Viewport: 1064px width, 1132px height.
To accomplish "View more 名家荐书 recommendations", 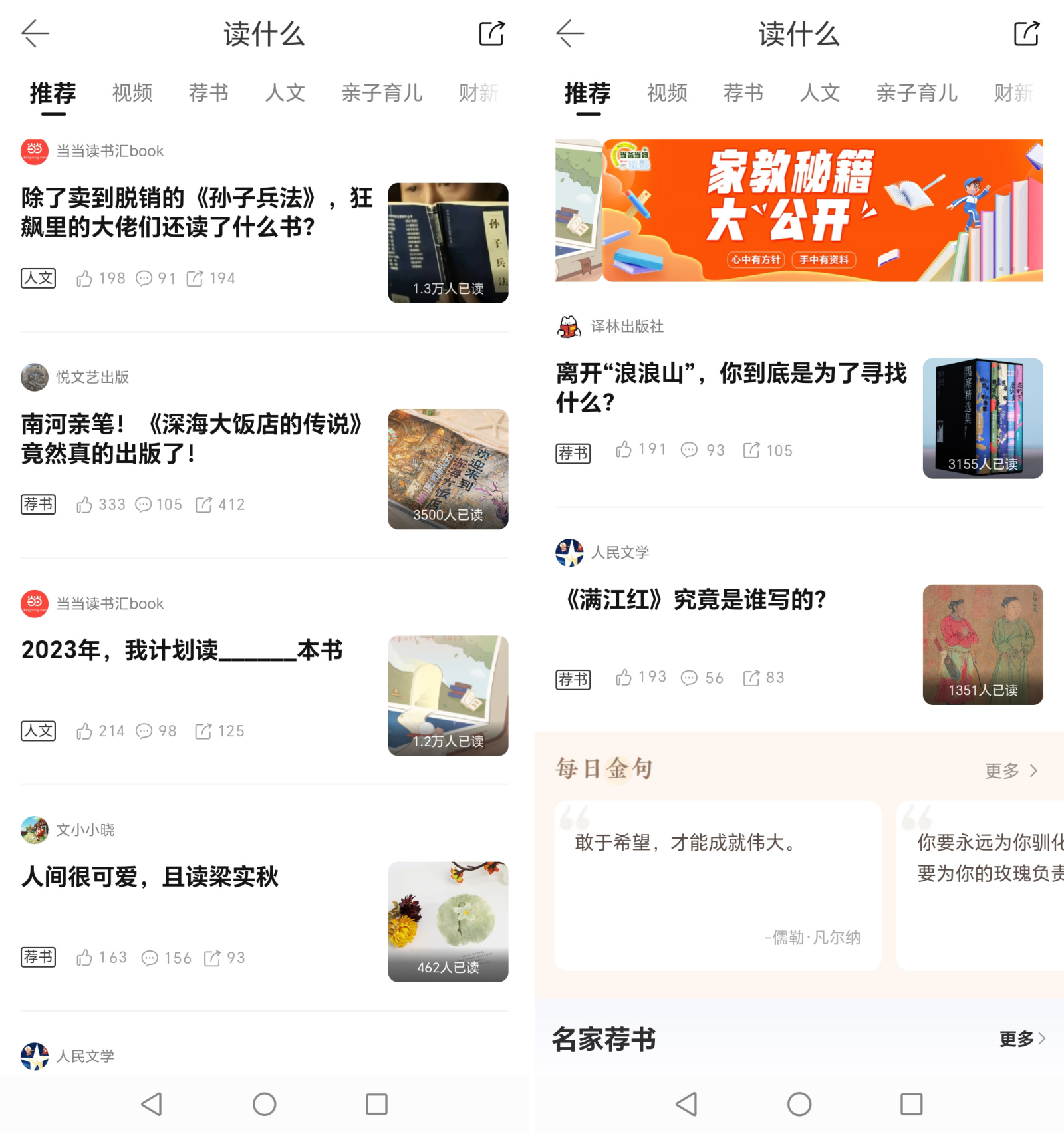I will tap(1021, 1038).
